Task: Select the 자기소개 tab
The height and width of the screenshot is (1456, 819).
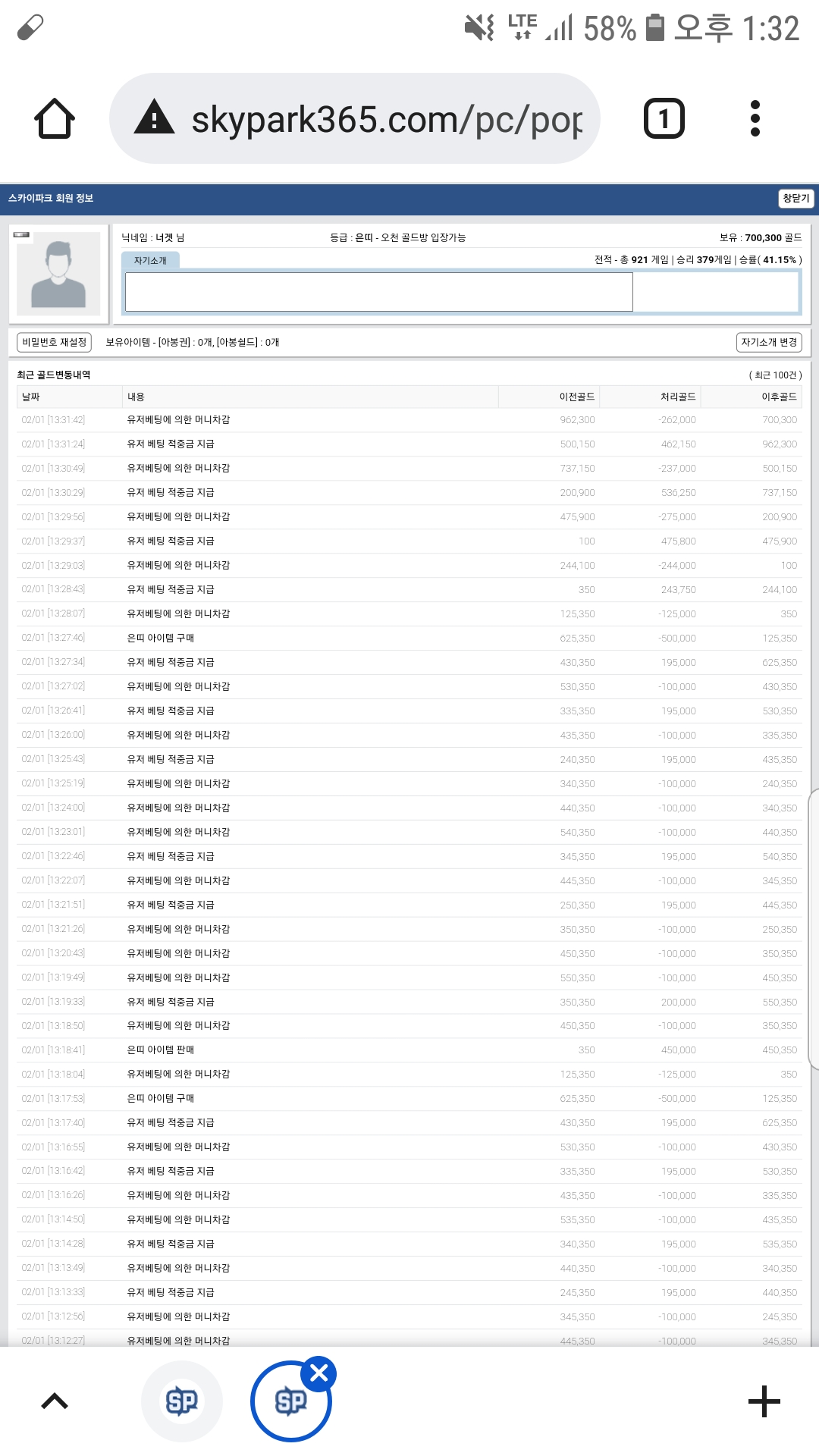Action: [x=150, y=260]
